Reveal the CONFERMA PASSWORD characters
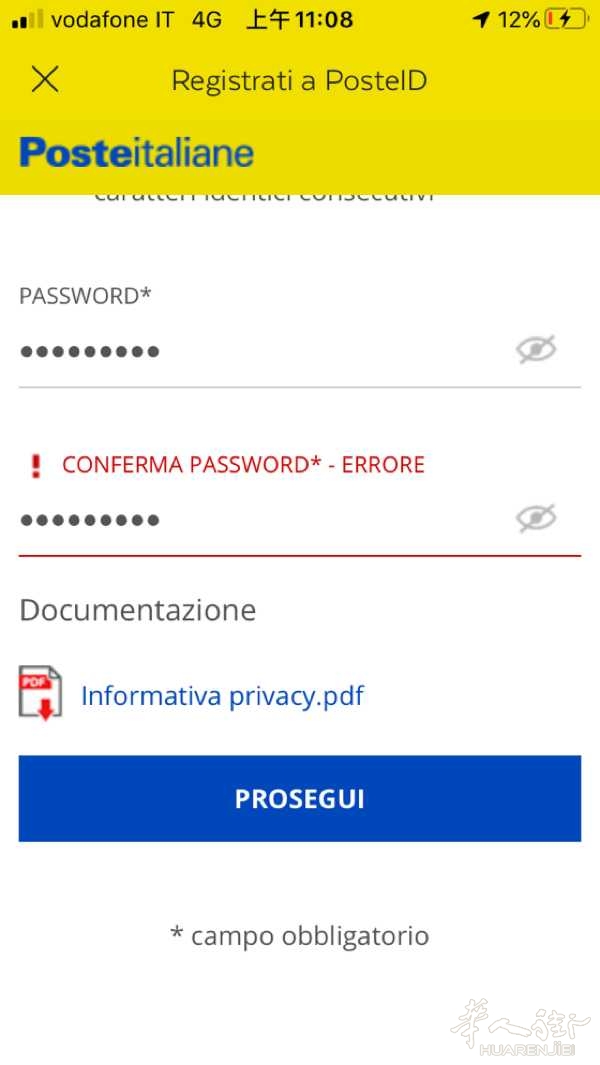Screen dimensions: 600x1065 click(x=536, y=518)
